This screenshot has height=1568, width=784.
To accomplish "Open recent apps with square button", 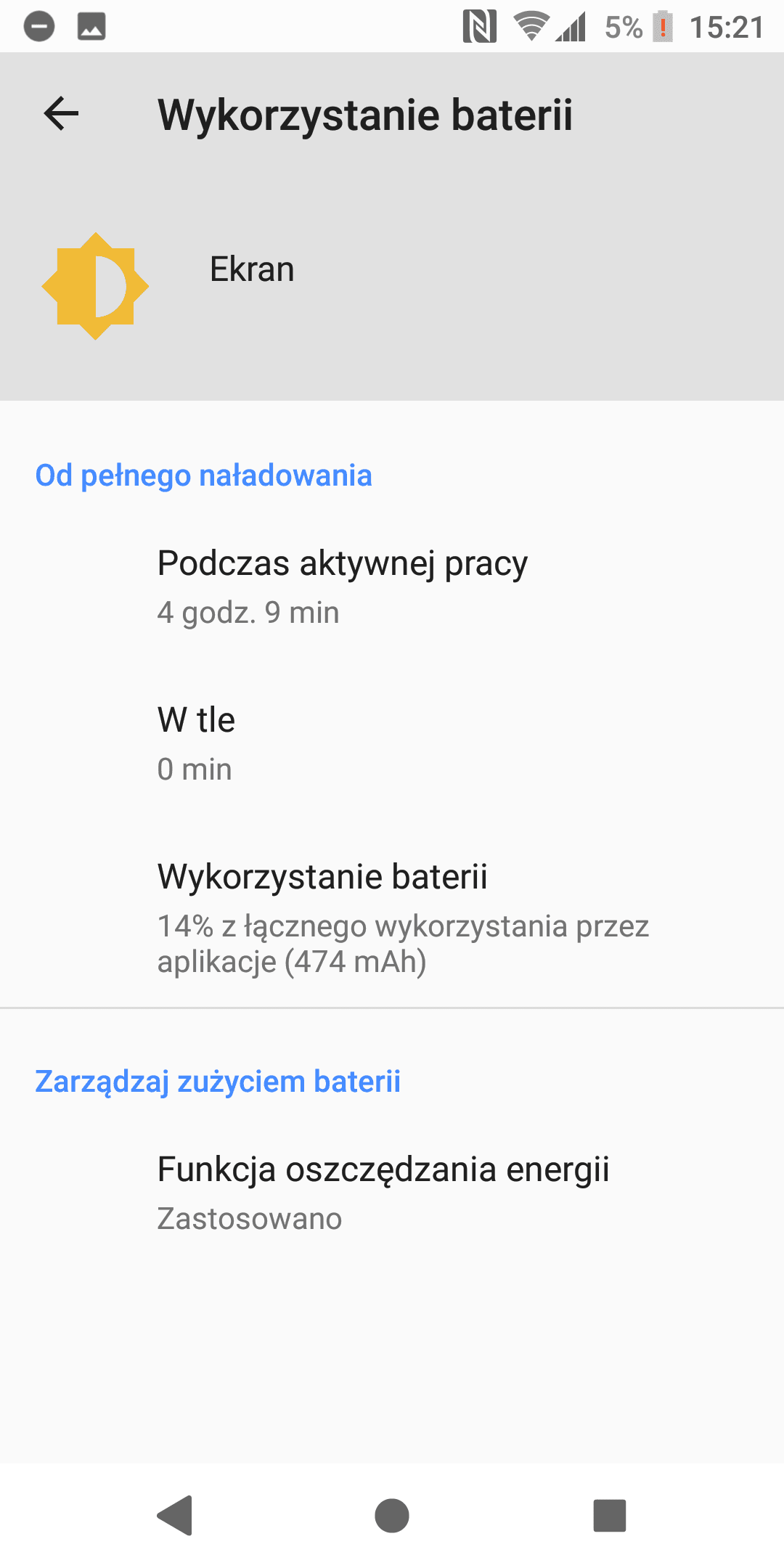I will [x=610, y=1516].
